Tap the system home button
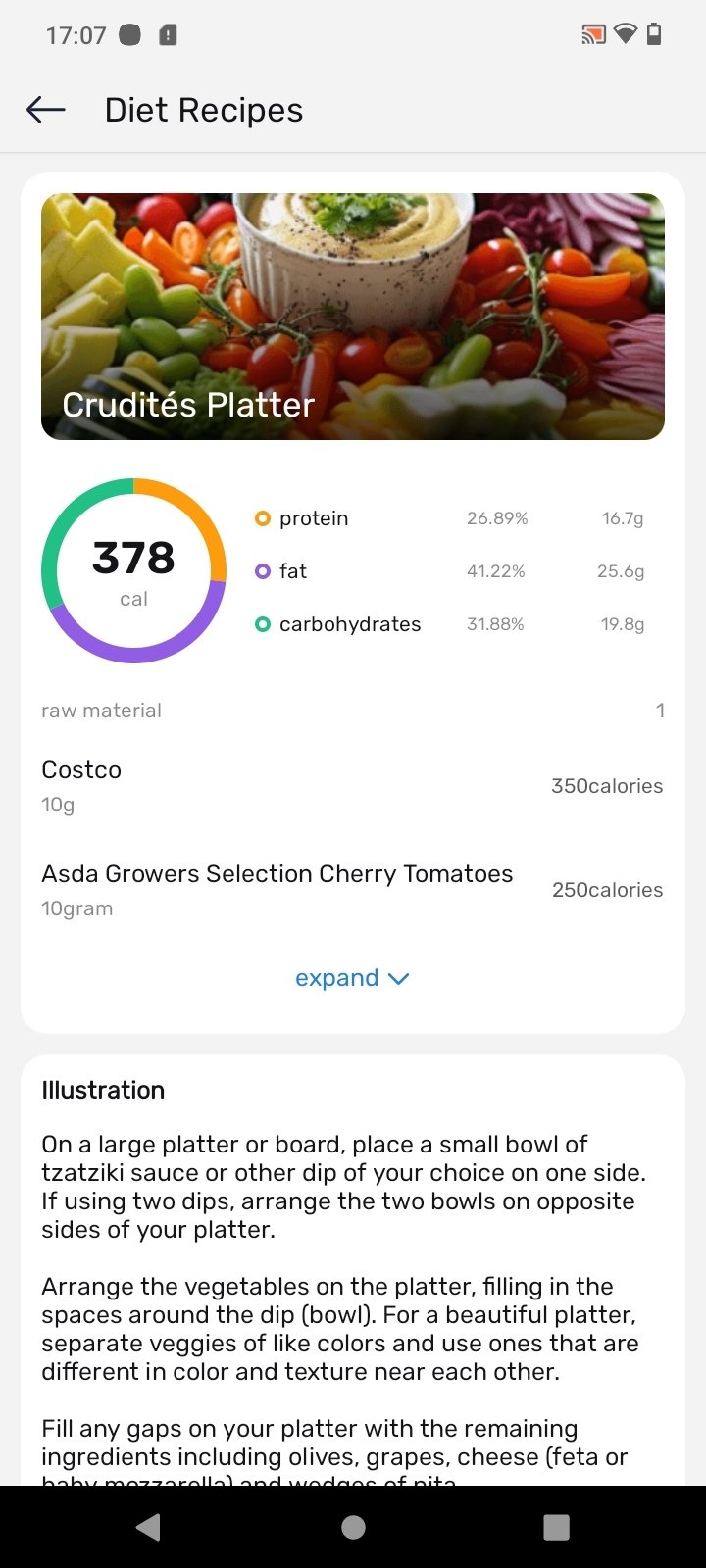This screenshot has width=706, height=1568. click(x=353, y=1527)
